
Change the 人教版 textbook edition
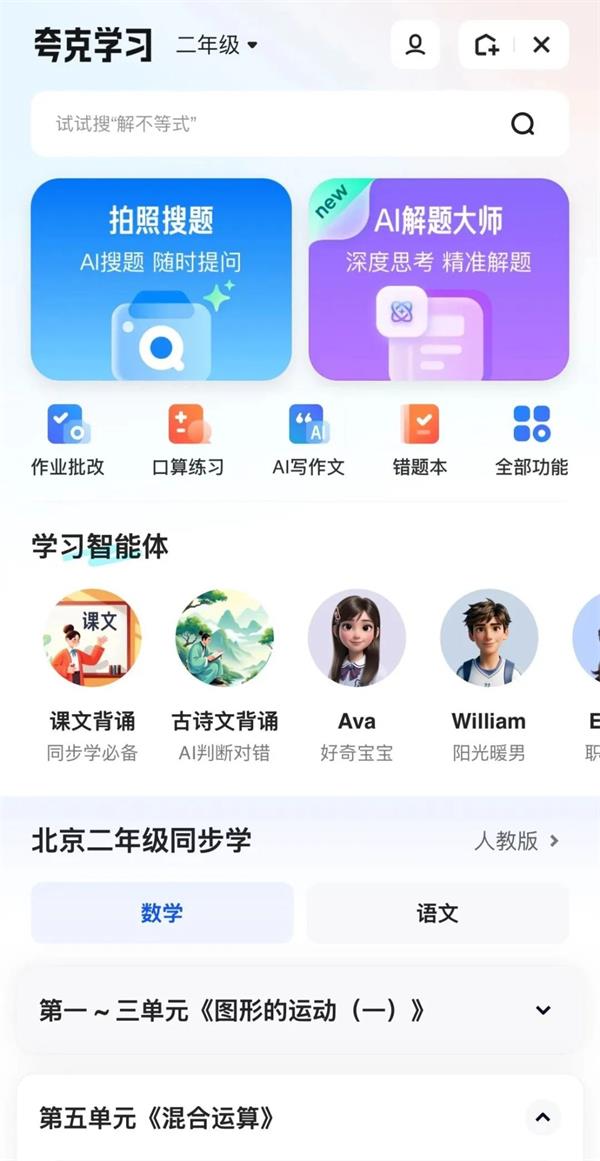[x=516, y=841]
